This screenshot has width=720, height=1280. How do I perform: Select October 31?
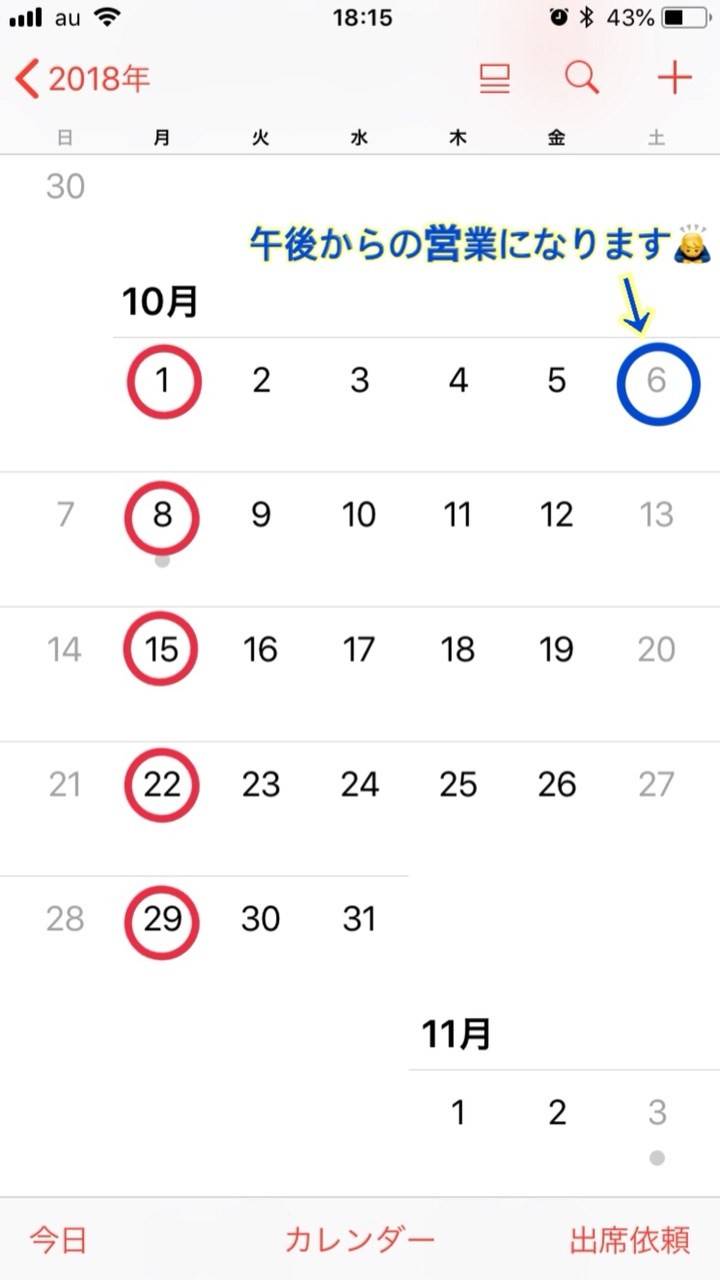coord(359,919)
